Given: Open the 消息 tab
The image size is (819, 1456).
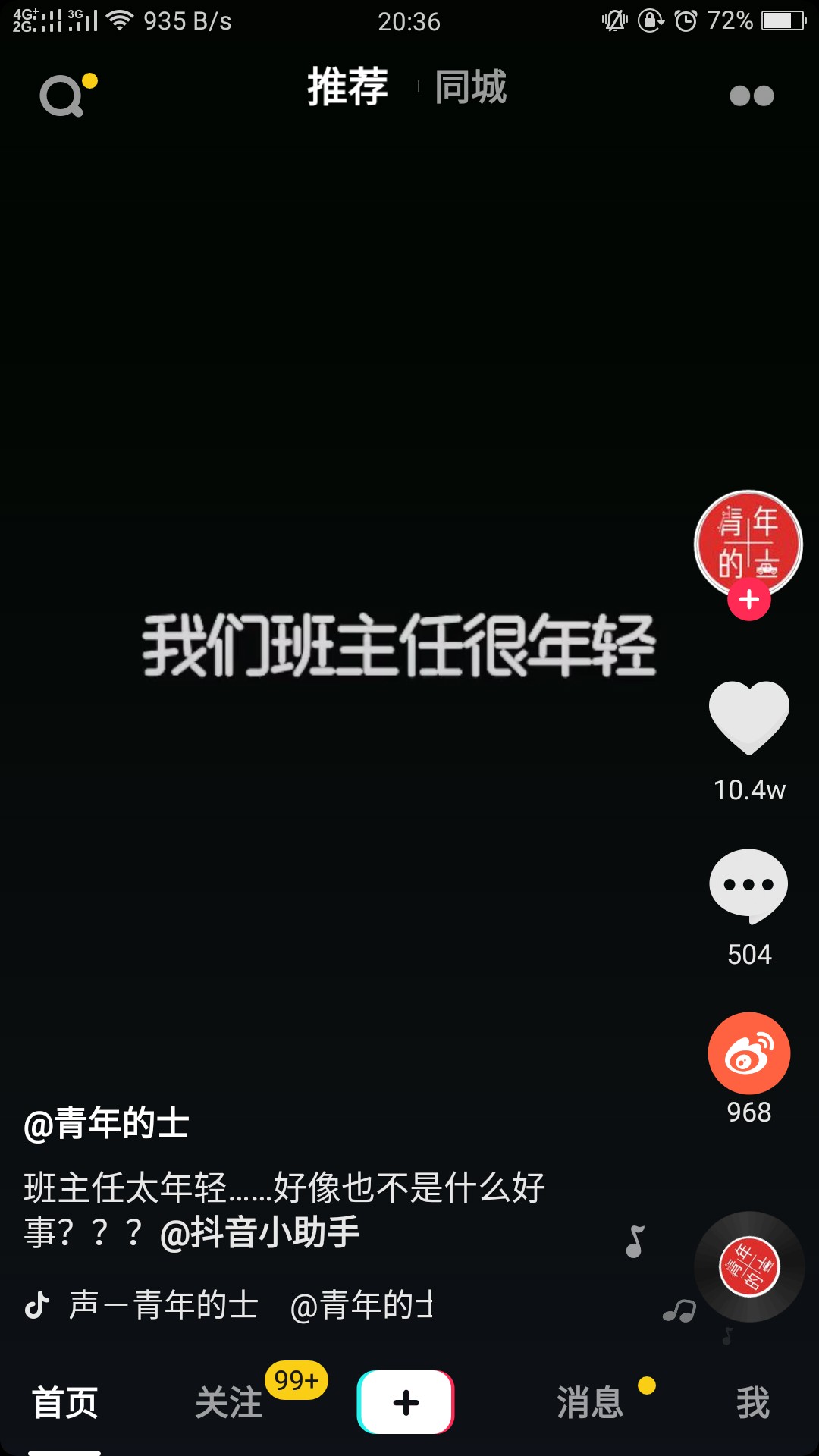Looking at the screenshot, I should [x=590, y=1403].
